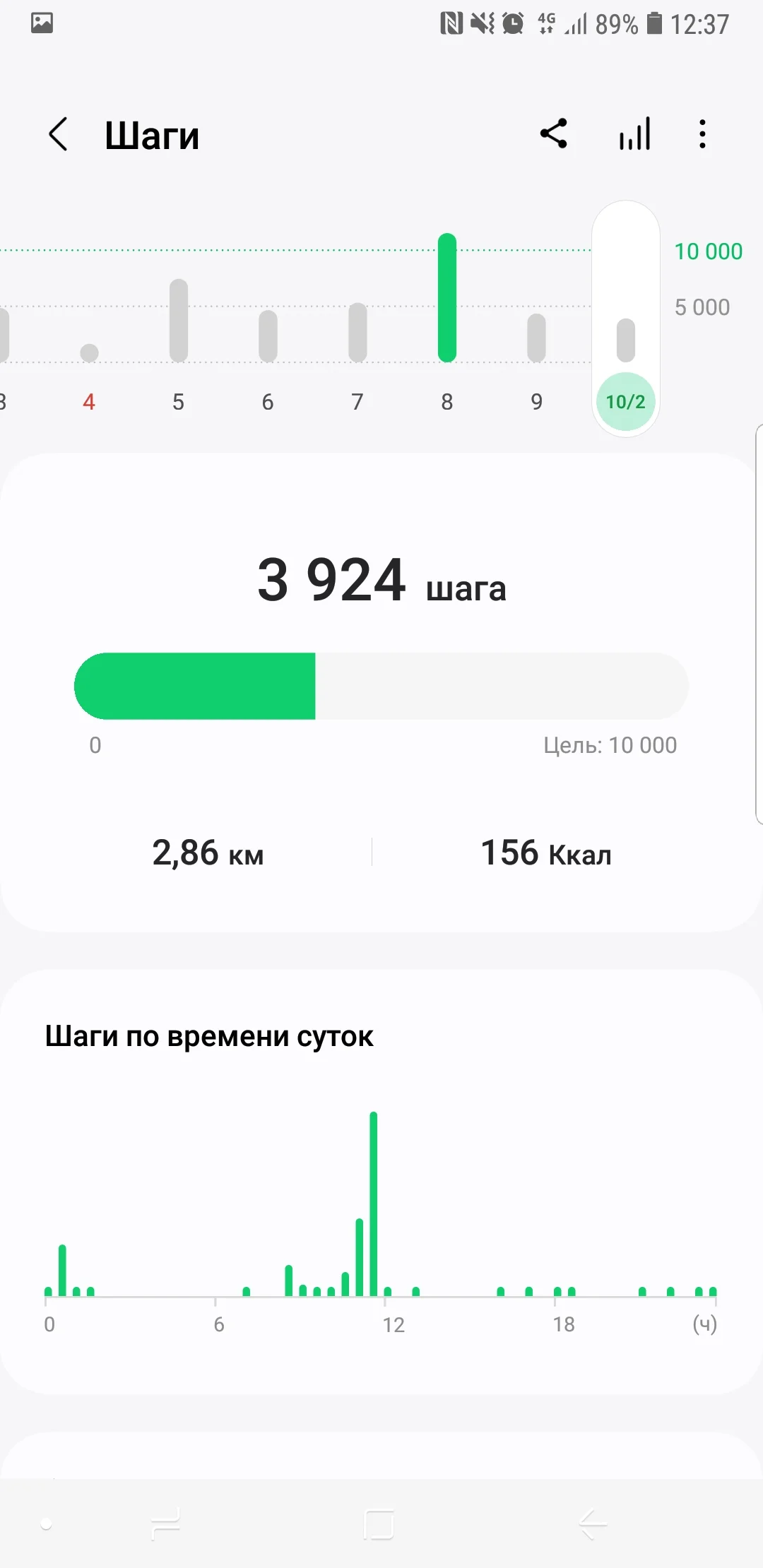The image size is (763, 1568).
Task: Open recent apps from navigation bar
Action: [166, 1524]
